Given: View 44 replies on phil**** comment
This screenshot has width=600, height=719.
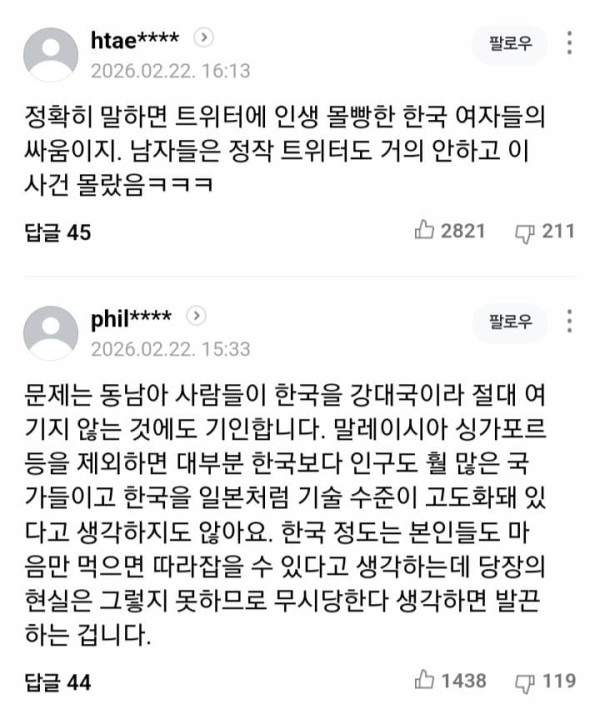Looking at the screenshot, I should (57, 682).
